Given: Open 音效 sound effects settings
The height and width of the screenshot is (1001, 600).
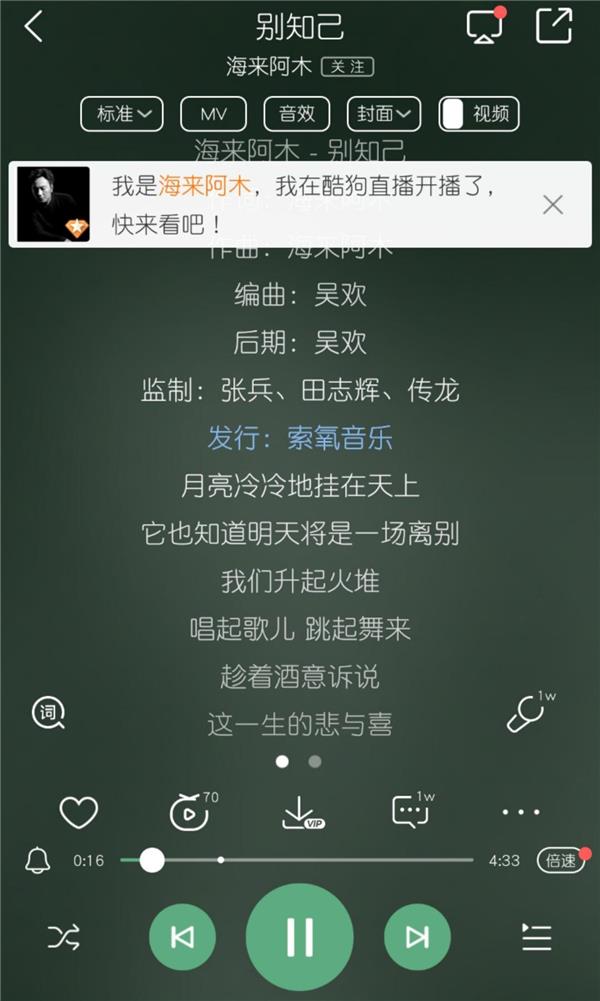Looking at the screenshot, I should point(296,114).
